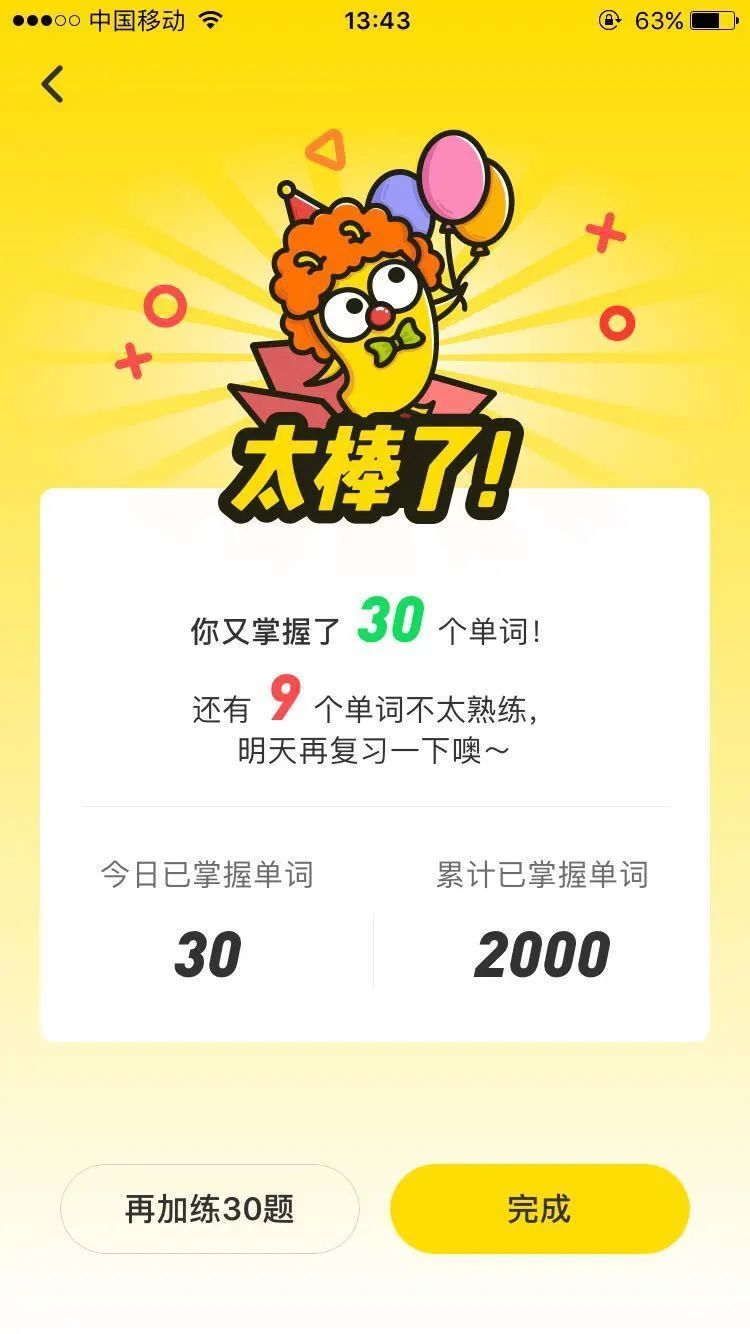Tap the 再加练30题 button
The image size is (750, 1334).
tap(210, 1209)
